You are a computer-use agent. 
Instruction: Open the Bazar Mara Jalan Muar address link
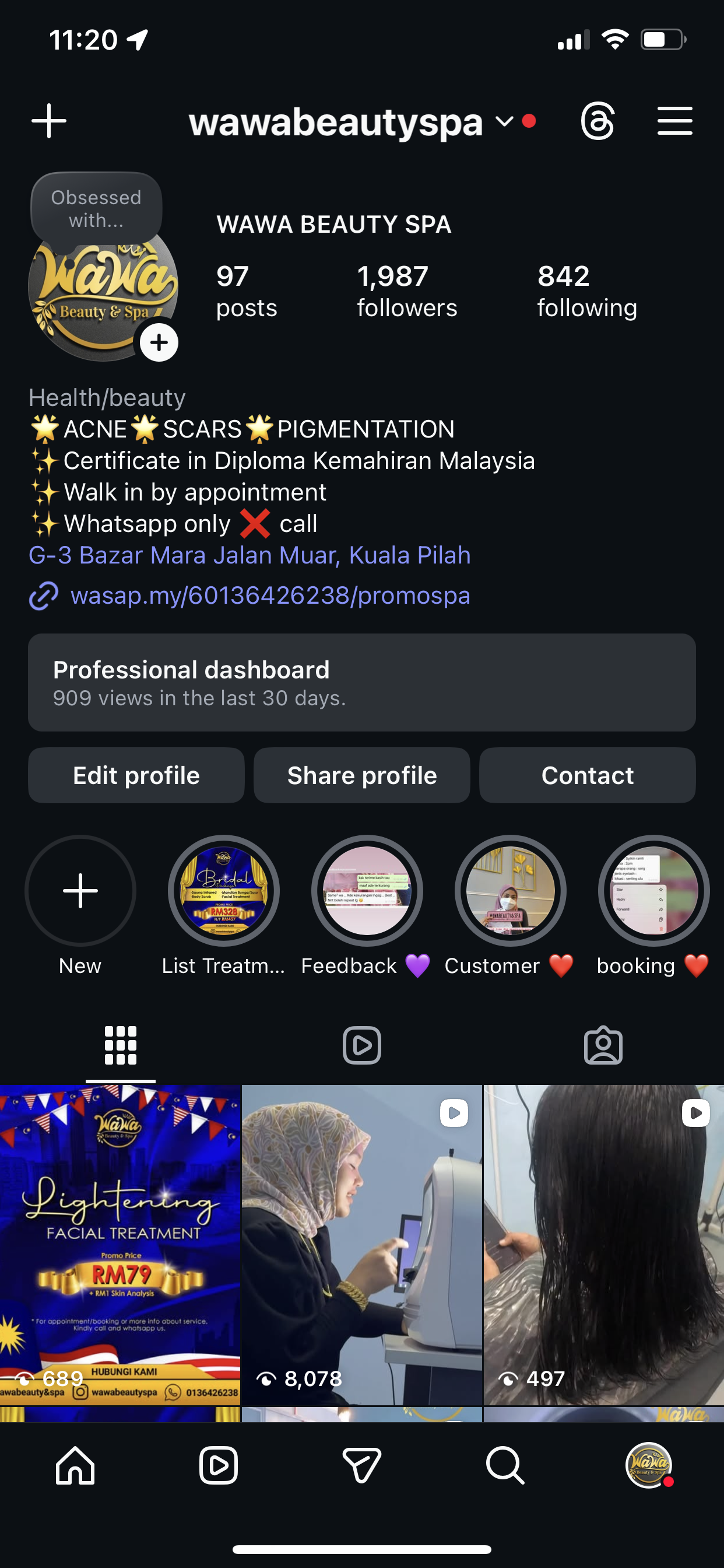tap(249, 555)
